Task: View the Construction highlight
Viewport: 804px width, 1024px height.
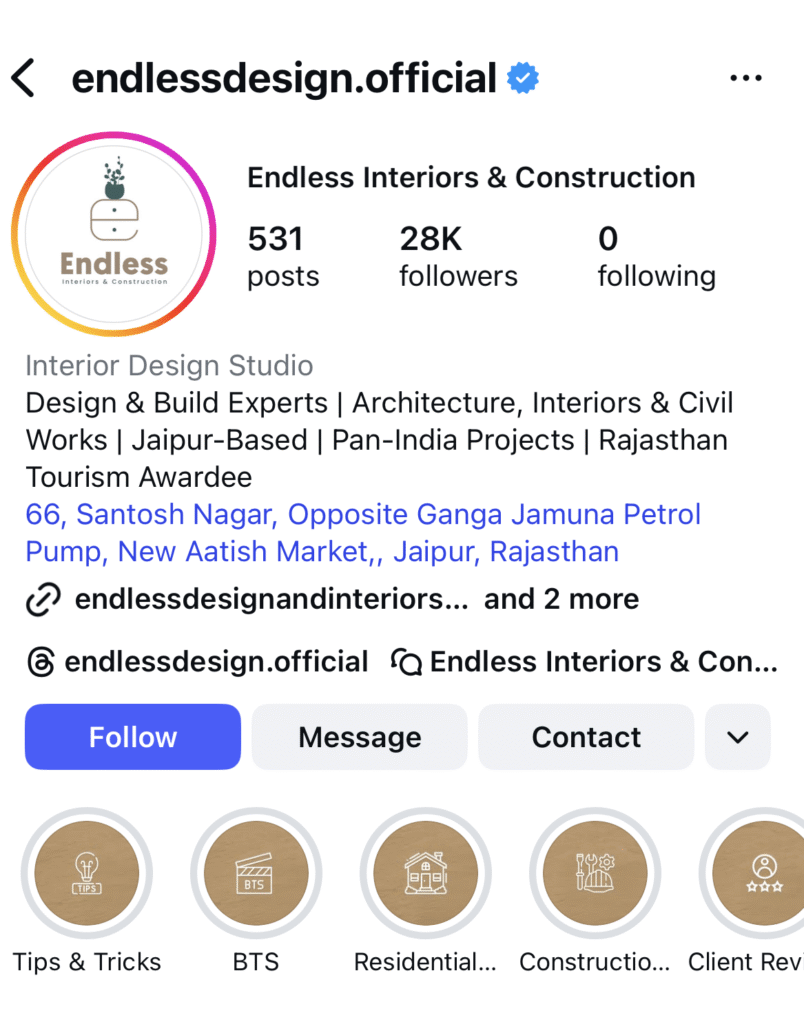Action: coord(595,873)
